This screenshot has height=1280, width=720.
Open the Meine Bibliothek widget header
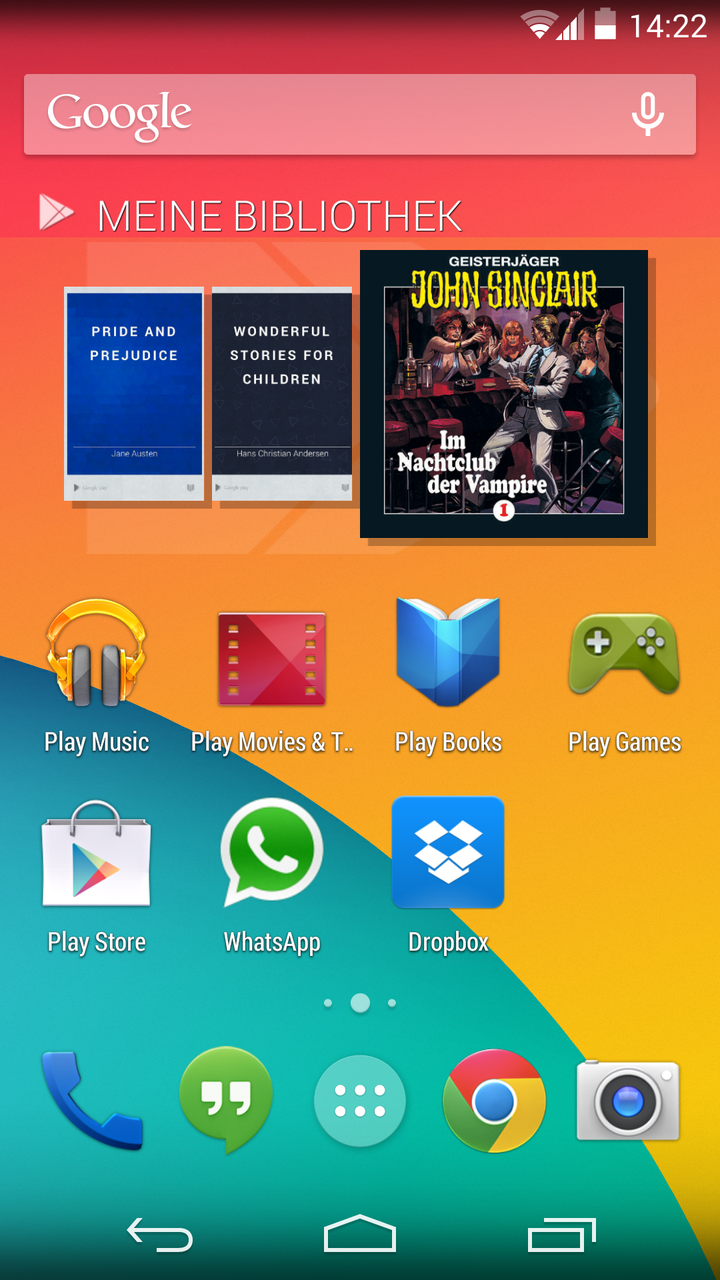pos(250,214)
